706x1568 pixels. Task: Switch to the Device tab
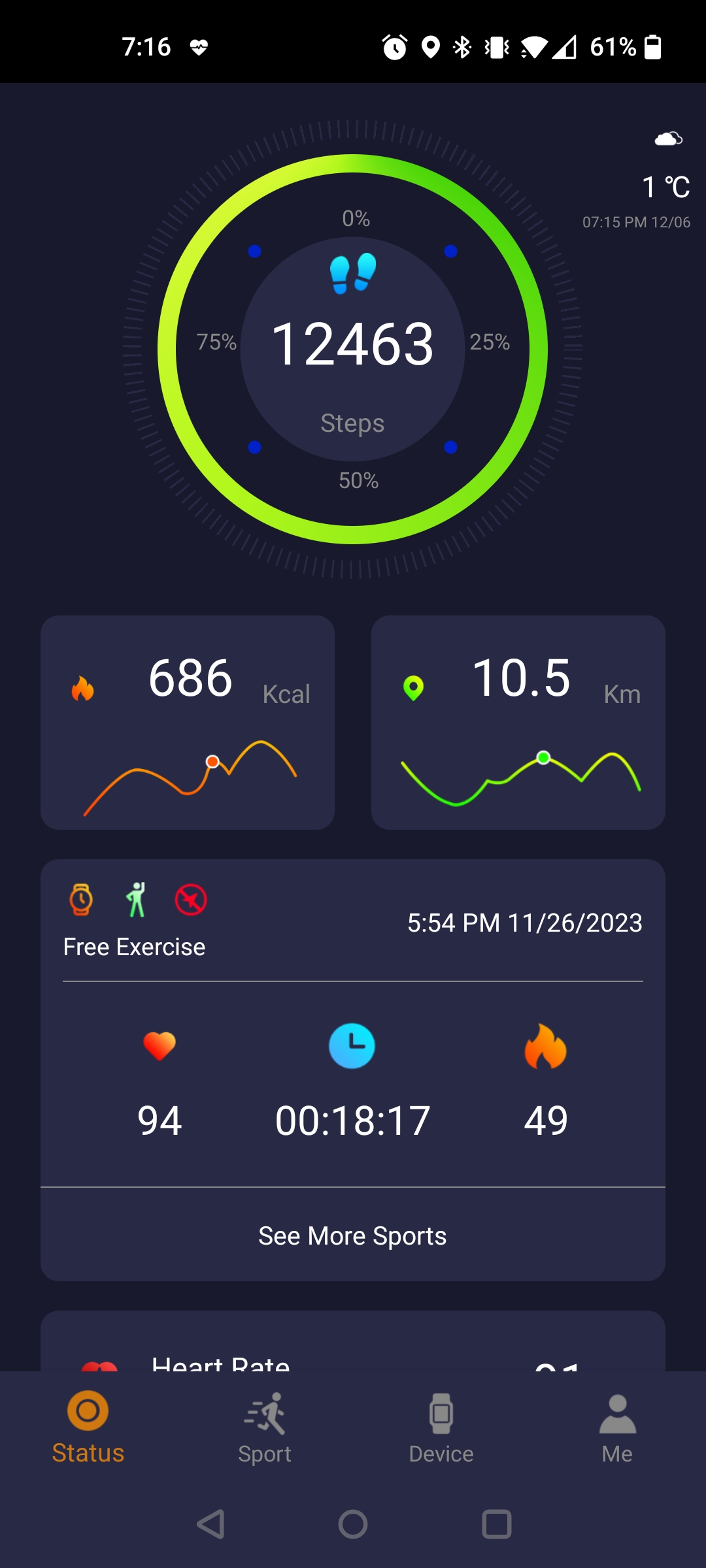pos(441,1428)
